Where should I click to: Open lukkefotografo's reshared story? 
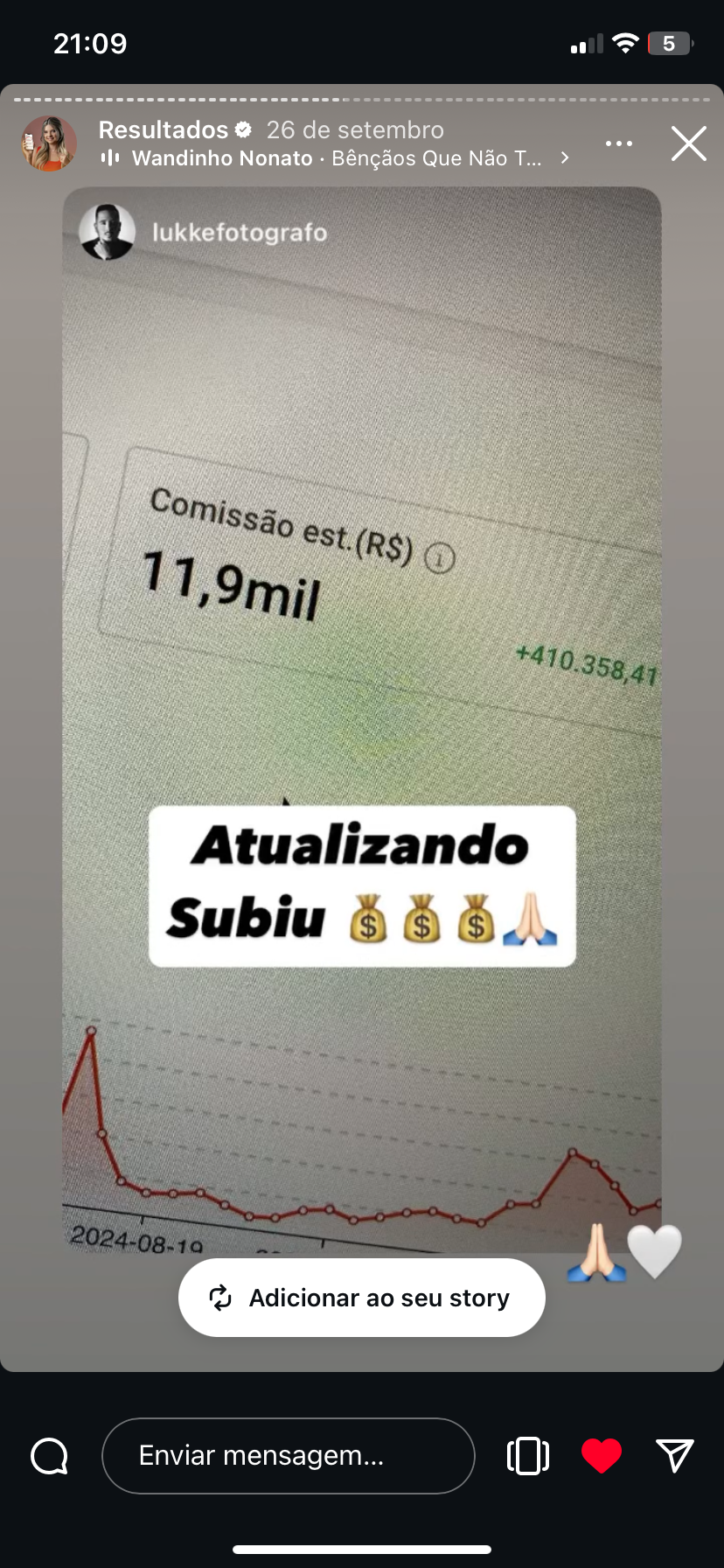point(239,233)
